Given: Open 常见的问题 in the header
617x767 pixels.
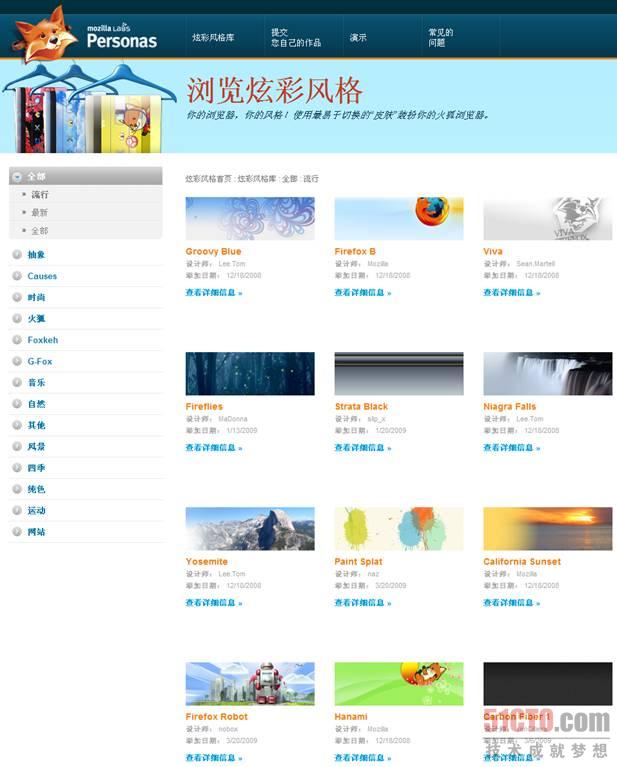Looking at the screenshot, I should [x=441, y=37].
